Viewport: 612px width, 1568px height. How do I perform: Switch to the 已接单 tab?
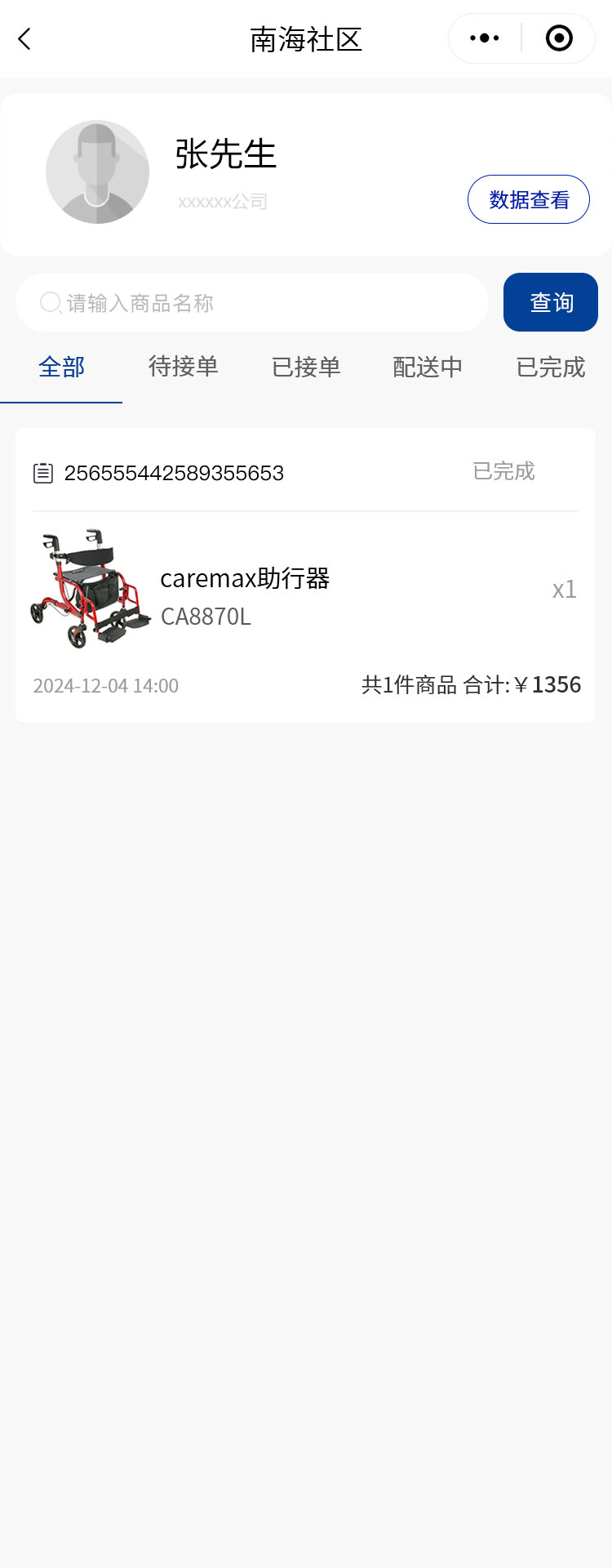[306, 367]
